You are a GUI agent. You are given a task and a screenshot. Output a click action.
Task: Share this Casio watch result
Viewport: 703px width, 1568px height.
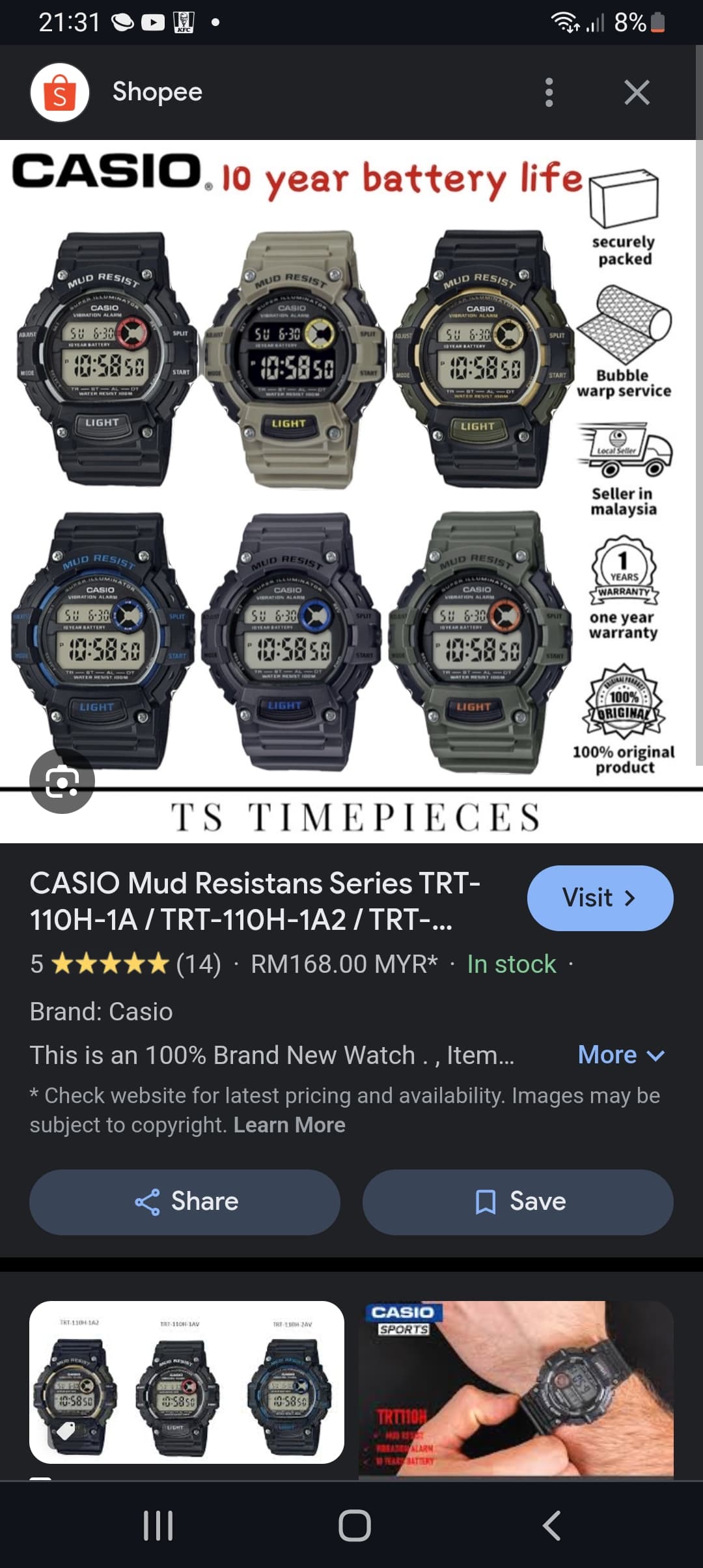[x=185, y=1202]
